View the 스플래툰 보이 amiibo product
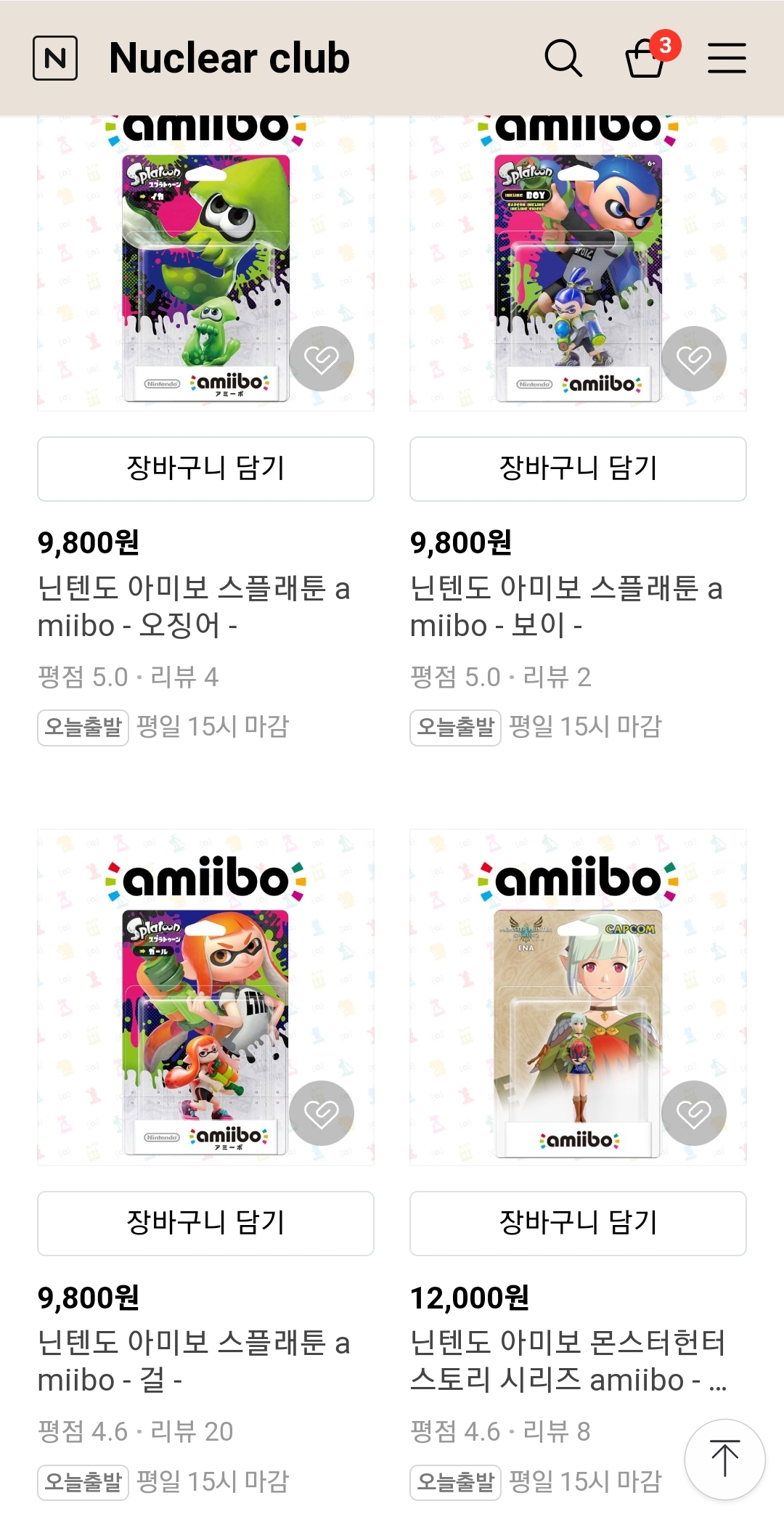The height and width of the screenshot is (1530, 784). [566, 606]
